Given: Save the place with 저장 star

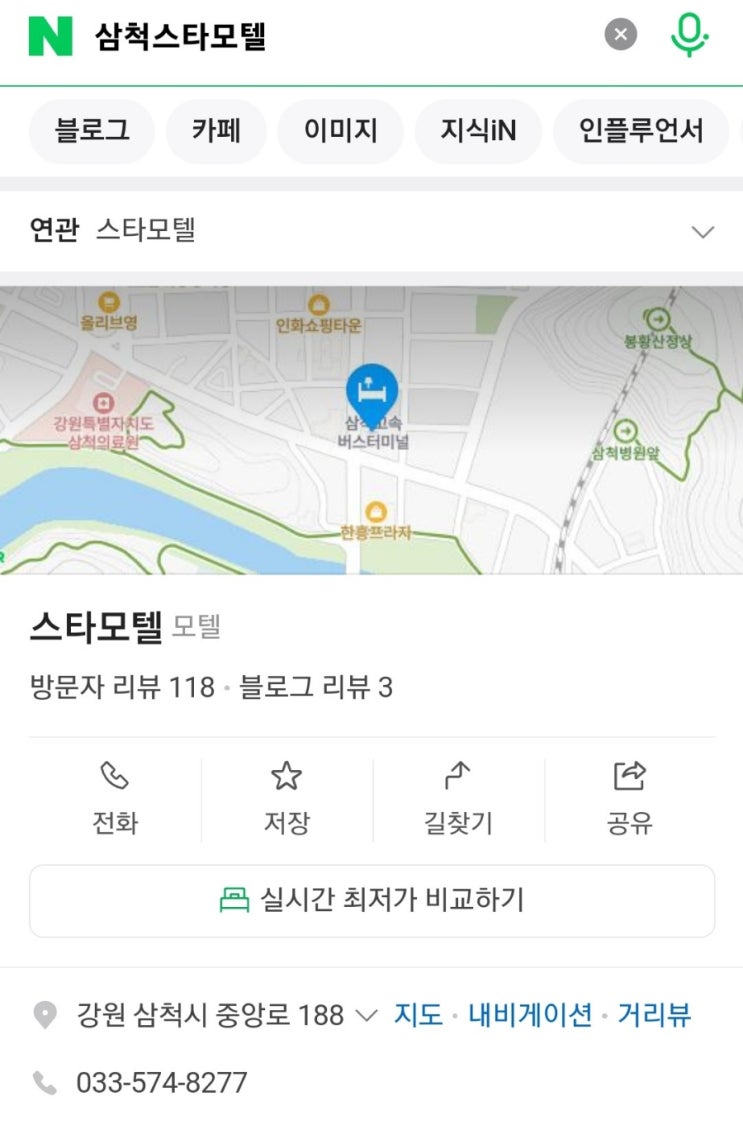Looking at the screenshot, I should coord(287,799).
